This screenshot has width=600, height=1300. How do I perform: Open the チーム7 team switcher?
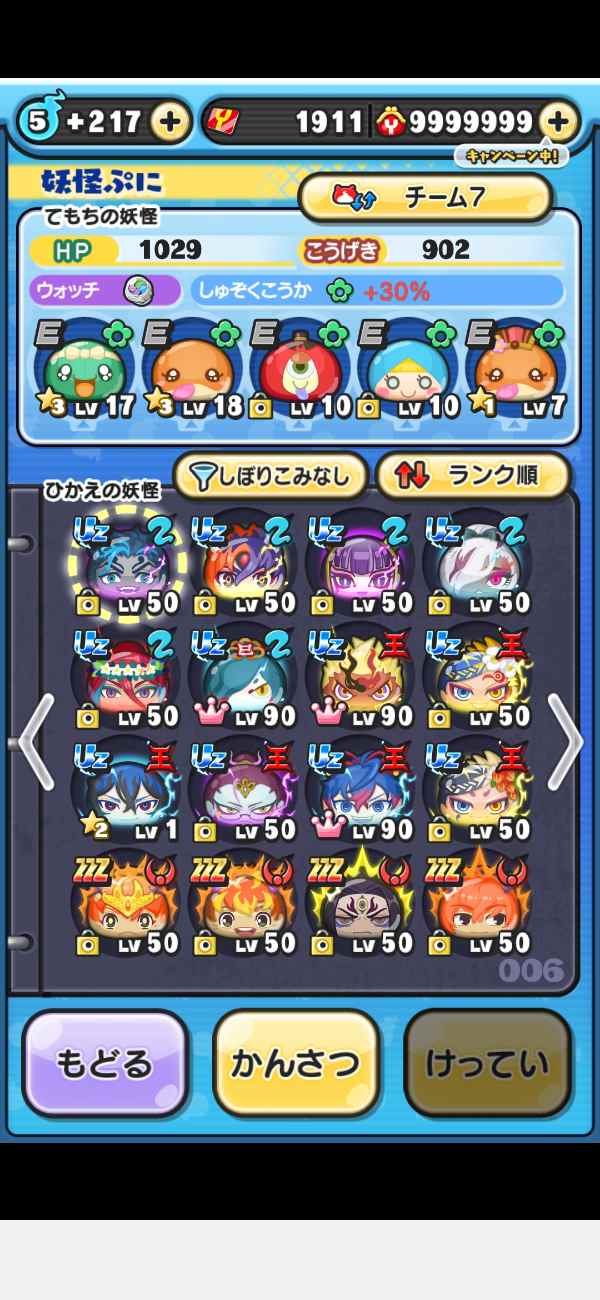point(426,198)
